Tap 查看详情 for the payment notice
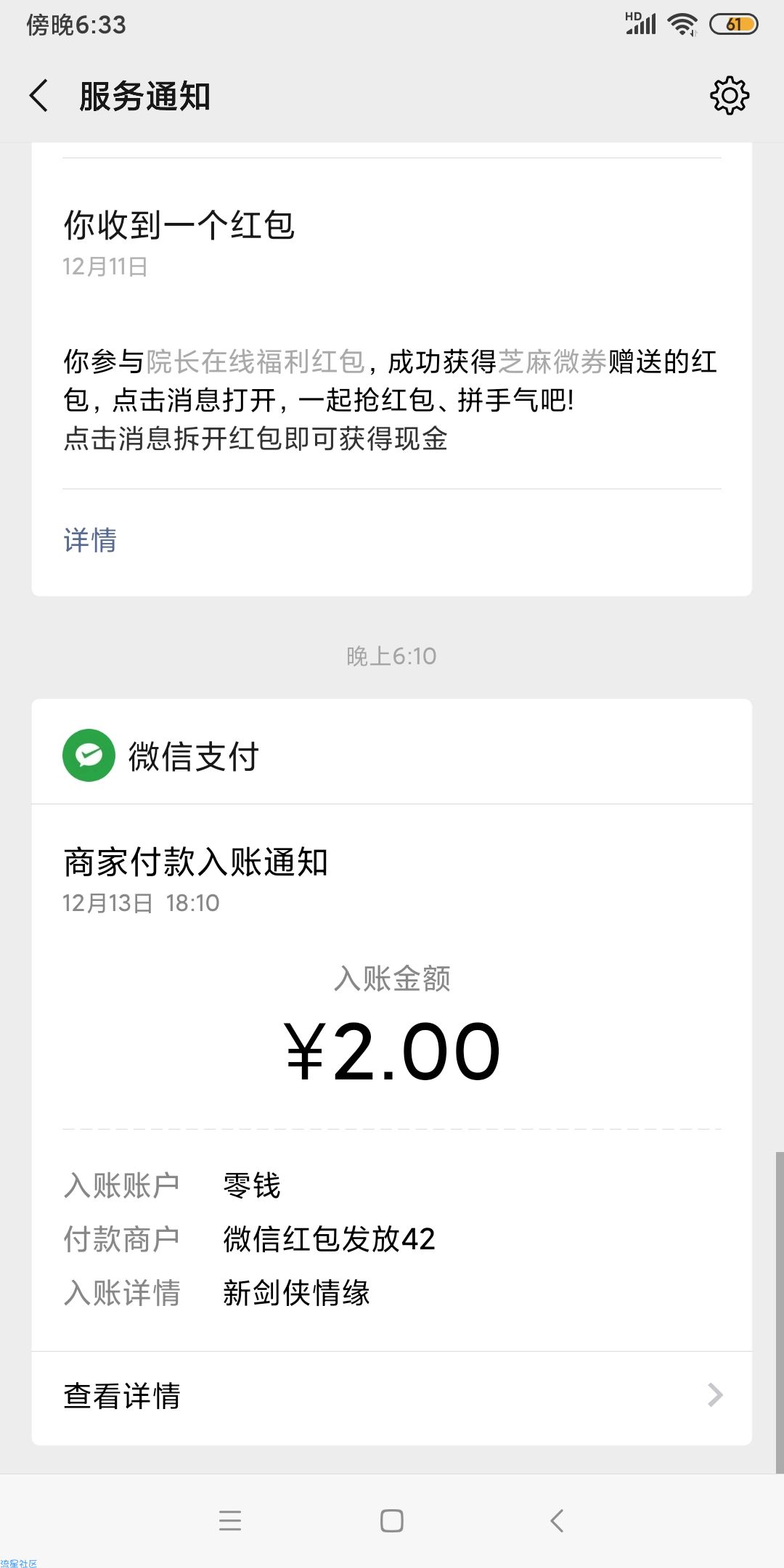The width and height of the screenshot is (784, 1568). click(x=392, y=1397)
